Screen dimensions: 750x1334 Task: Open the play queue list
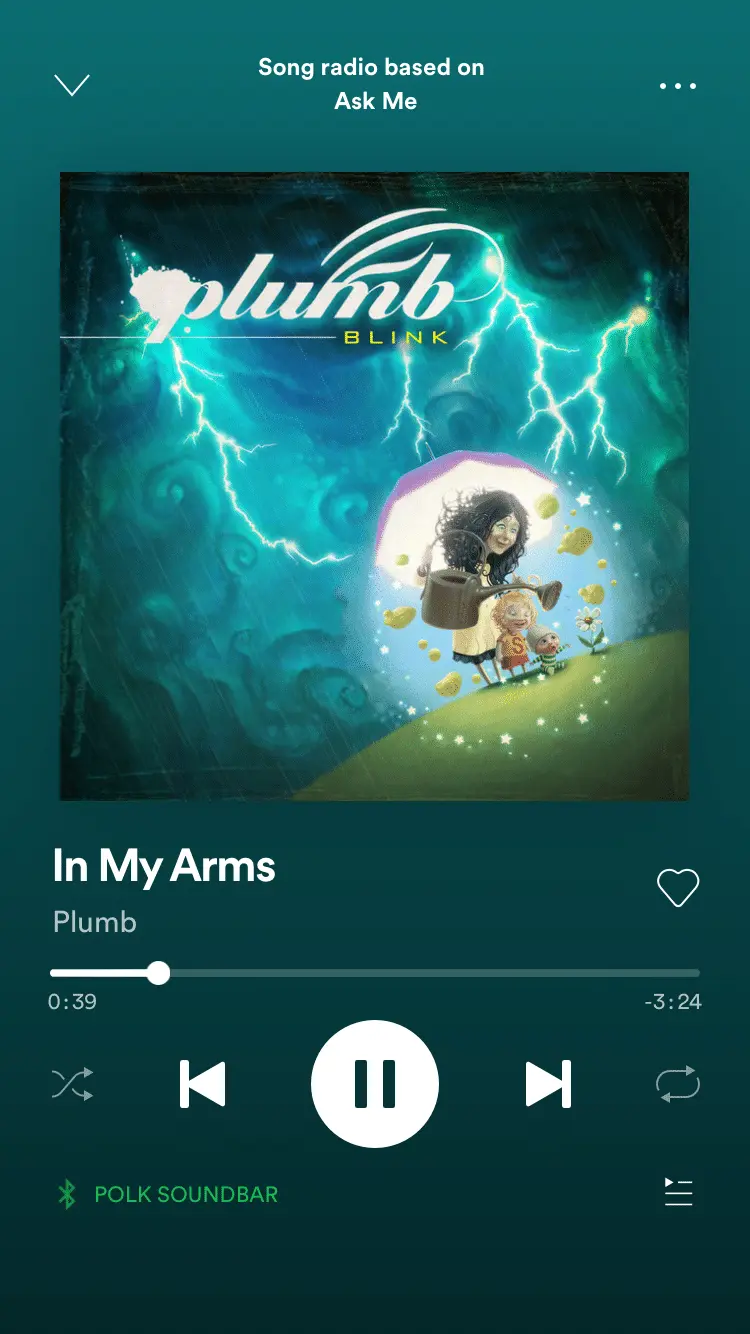678,1192
